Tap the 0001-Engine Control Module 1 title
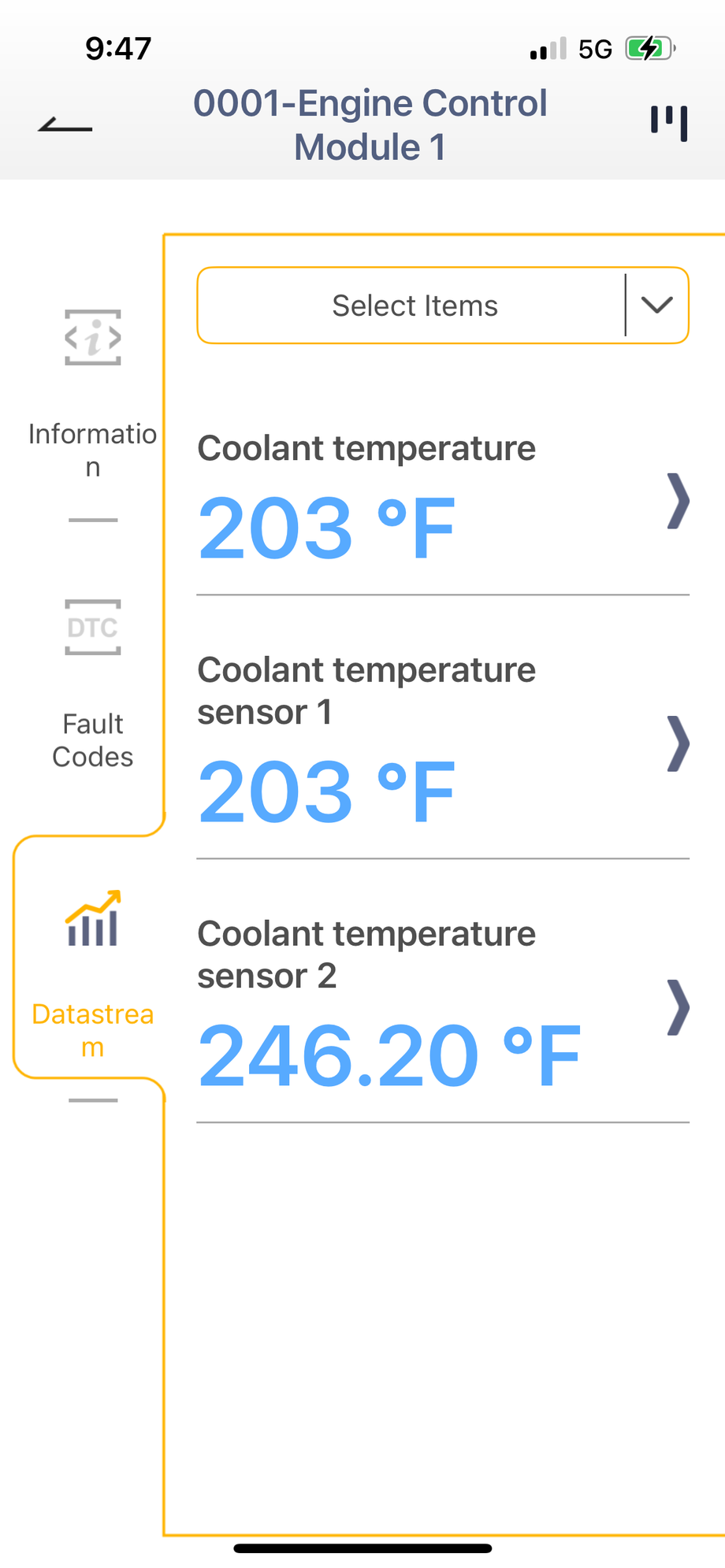This screenshot has width=725, height=1568. pyautogui.click(x=370, y=124)
